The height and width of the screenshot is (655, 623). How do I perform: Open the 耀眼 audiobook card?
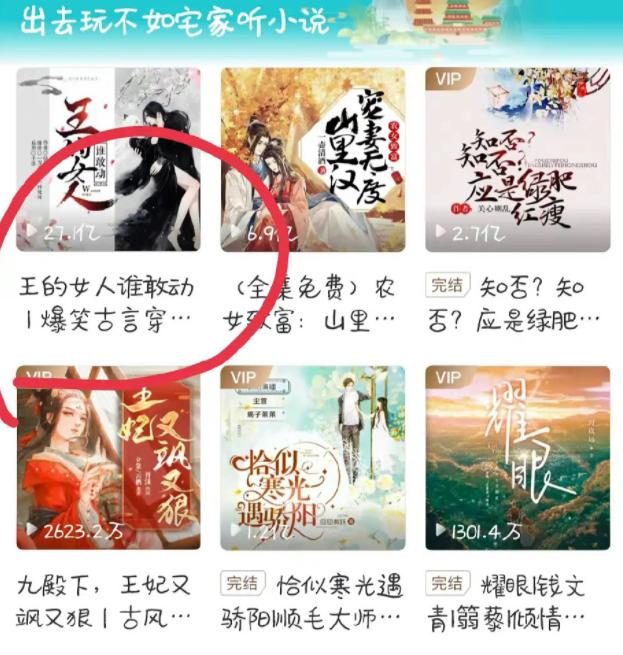coord(517,458)
